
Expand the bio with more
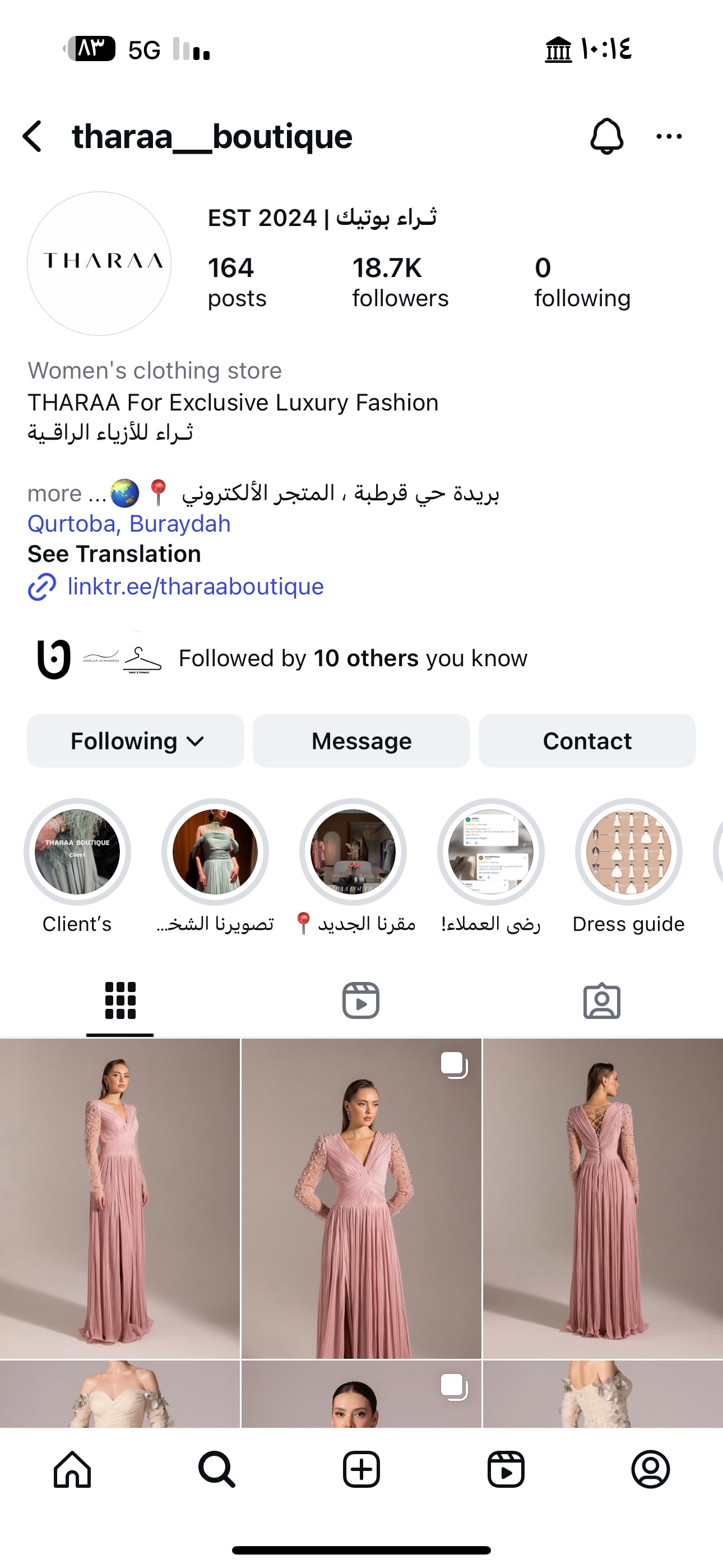pos(55,493)
